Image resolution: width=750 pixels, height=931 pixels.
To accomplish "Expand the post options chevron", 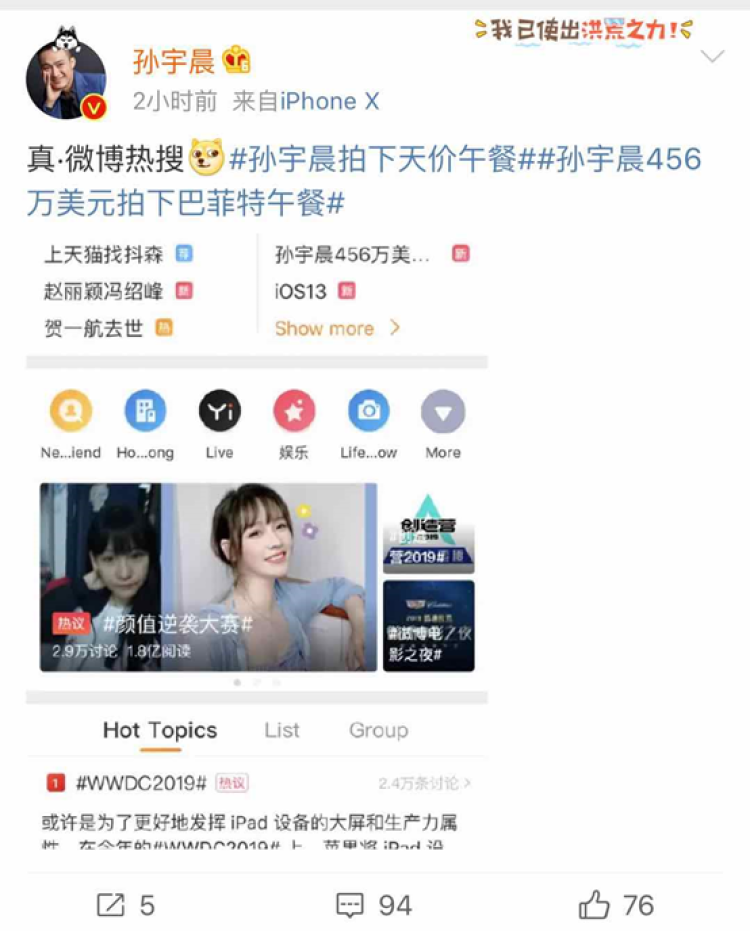I will (712, 57).
